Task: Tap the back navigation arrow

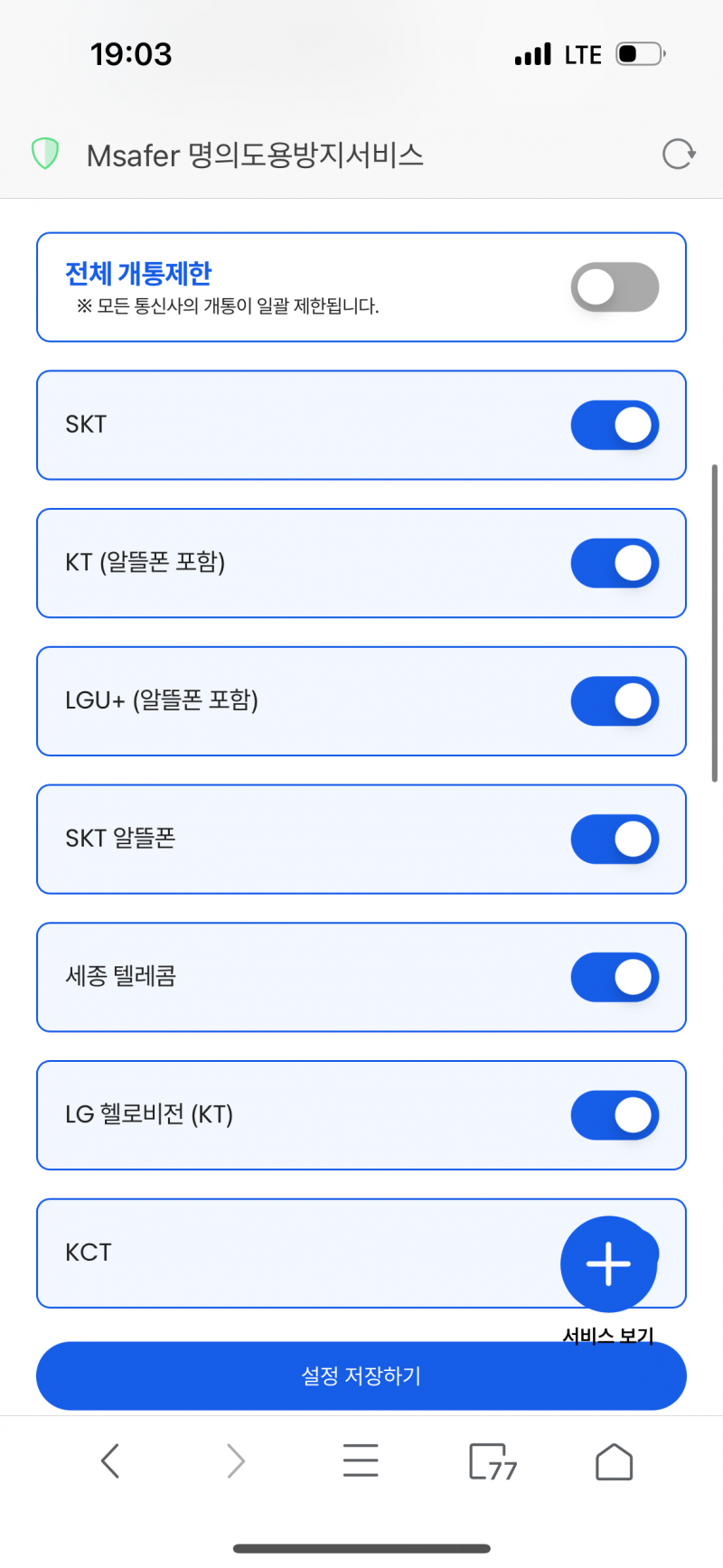Action: [x=109, y=1460]
